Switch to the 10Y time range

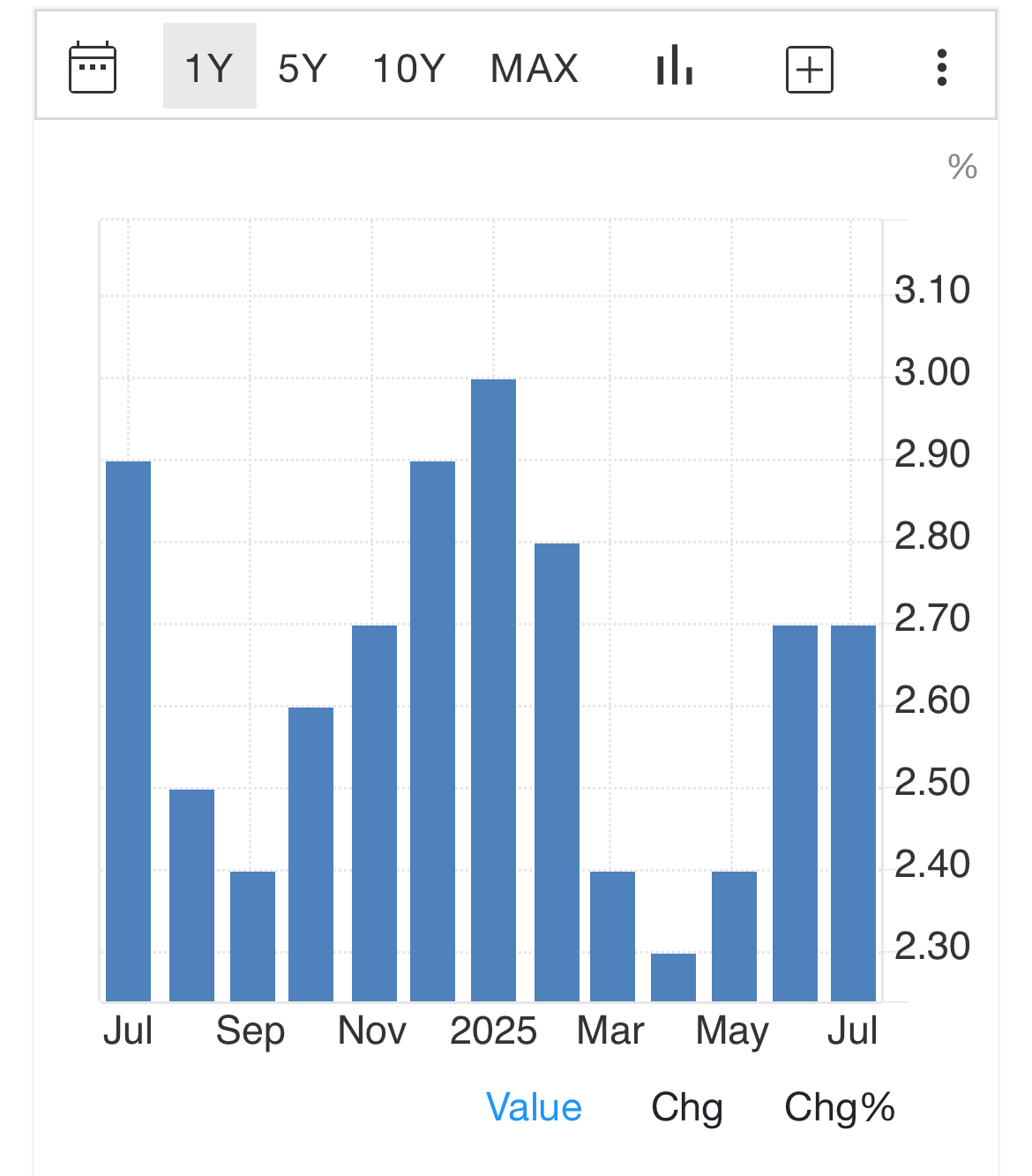coord(408,68)
